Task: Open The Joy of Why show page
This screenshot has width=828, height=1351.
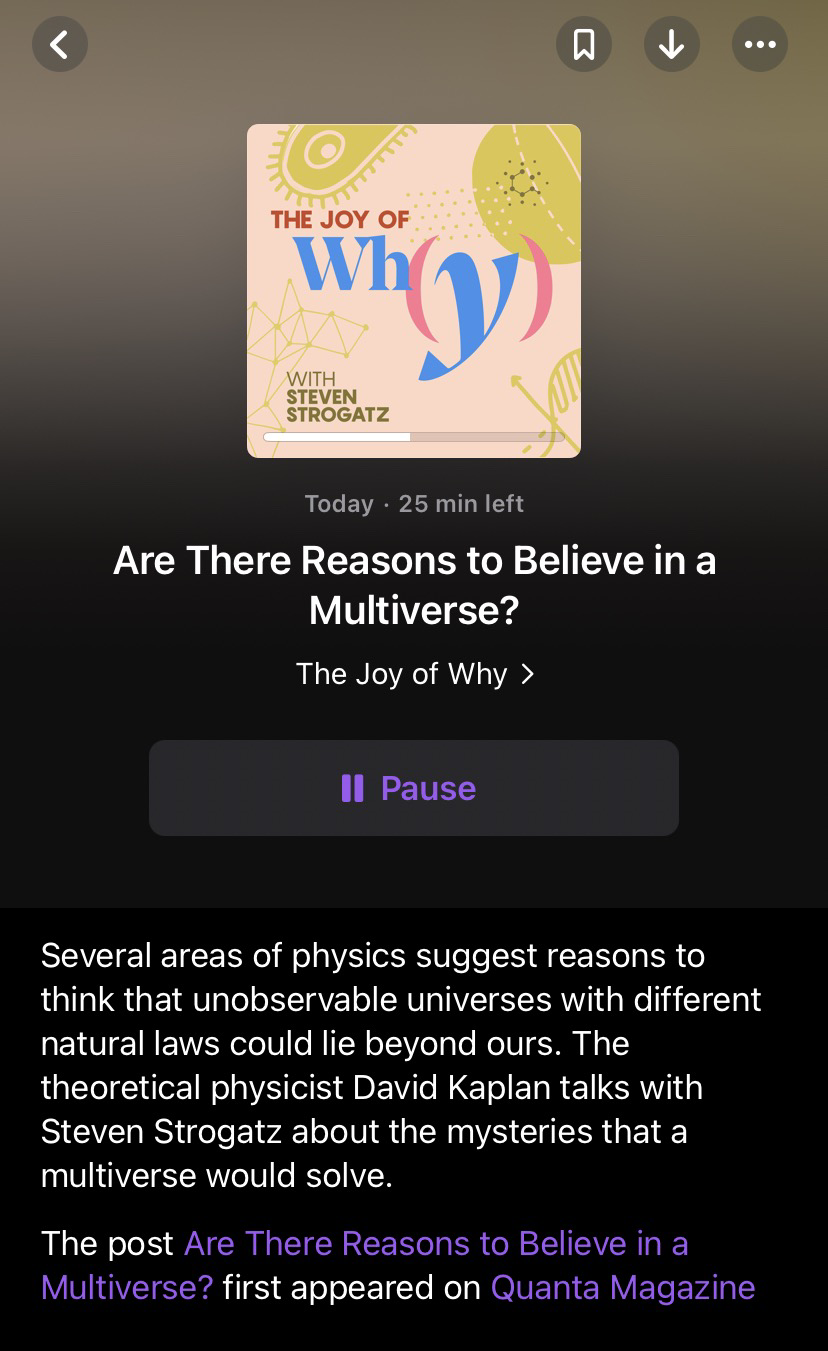Action: tap(415, 674)
